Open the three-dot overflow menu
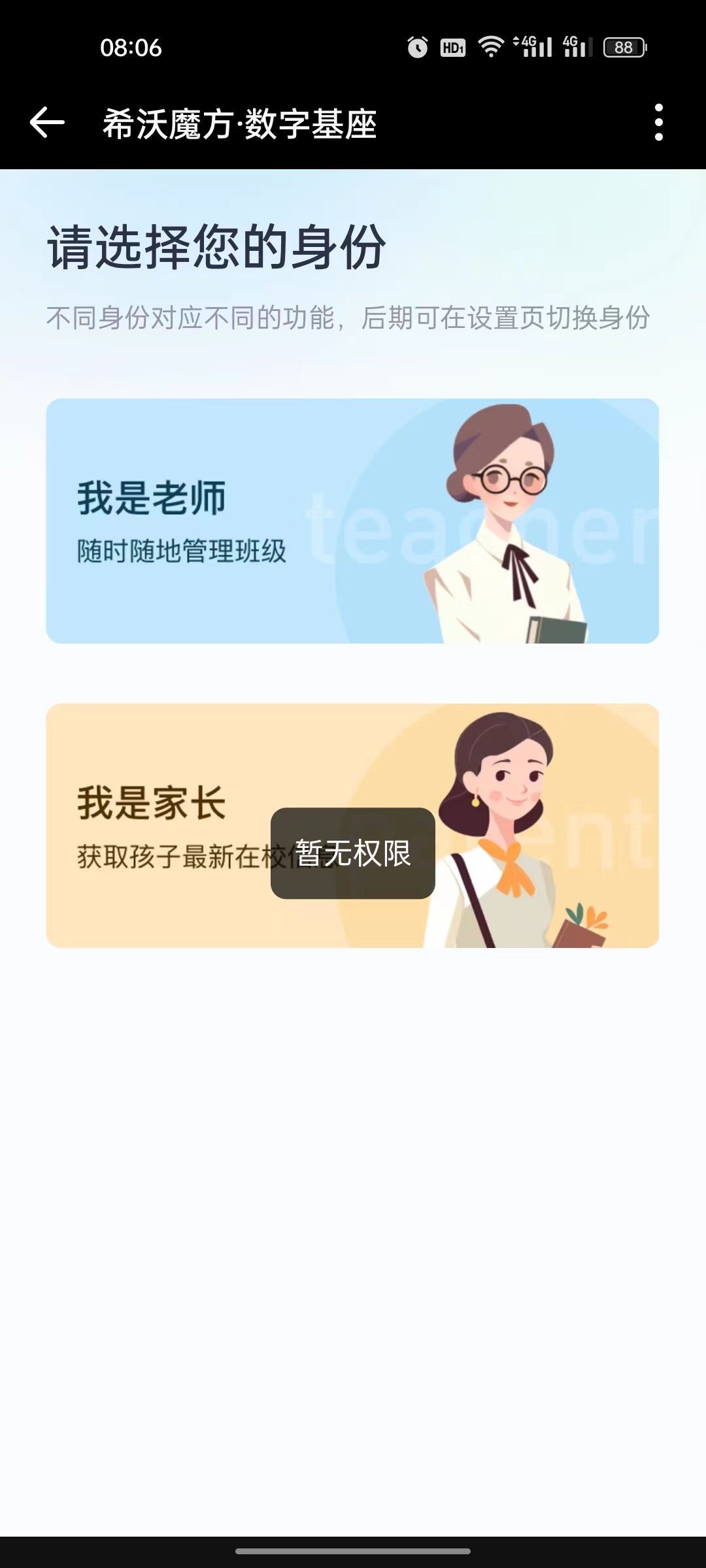The width and height of the screenshot is (706, 1568). coord(658,123)
